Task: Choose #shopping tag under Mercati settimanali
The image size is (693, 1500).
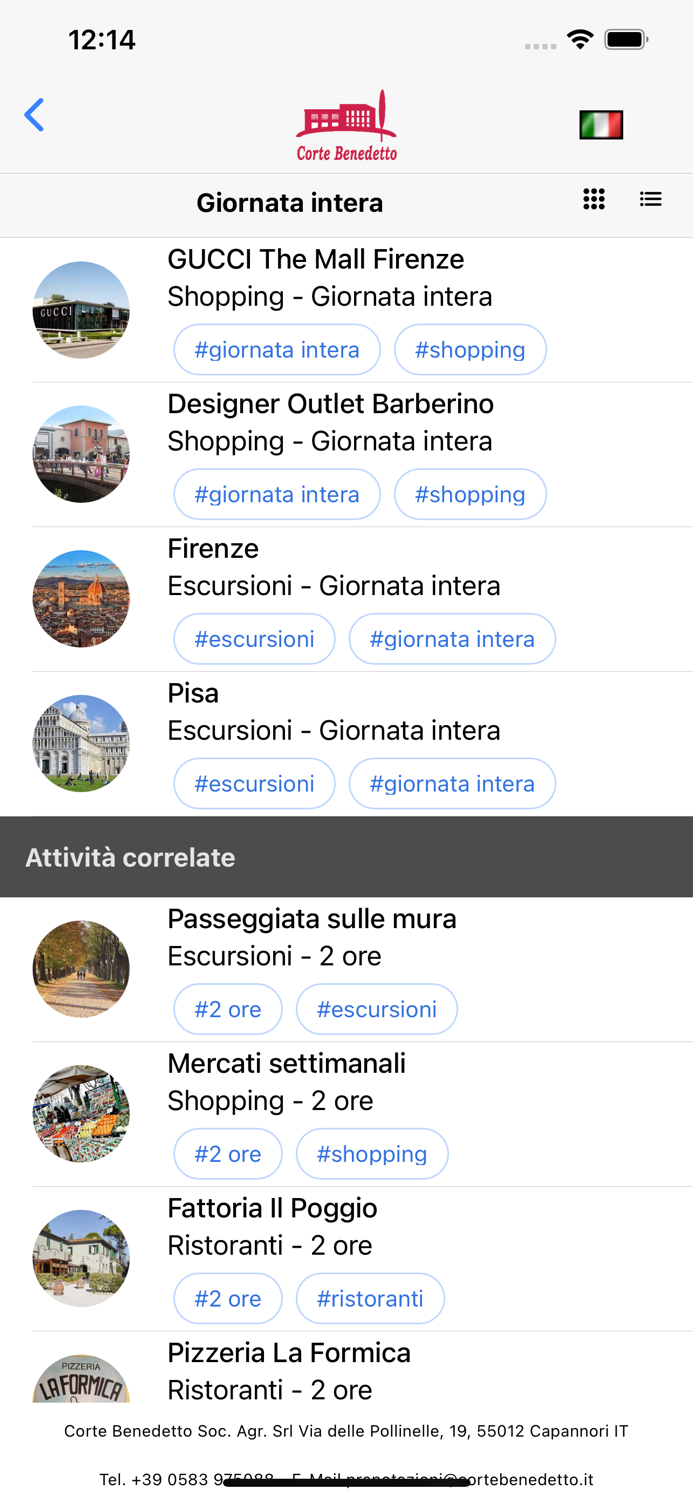Action: (x=372, y=1154)
